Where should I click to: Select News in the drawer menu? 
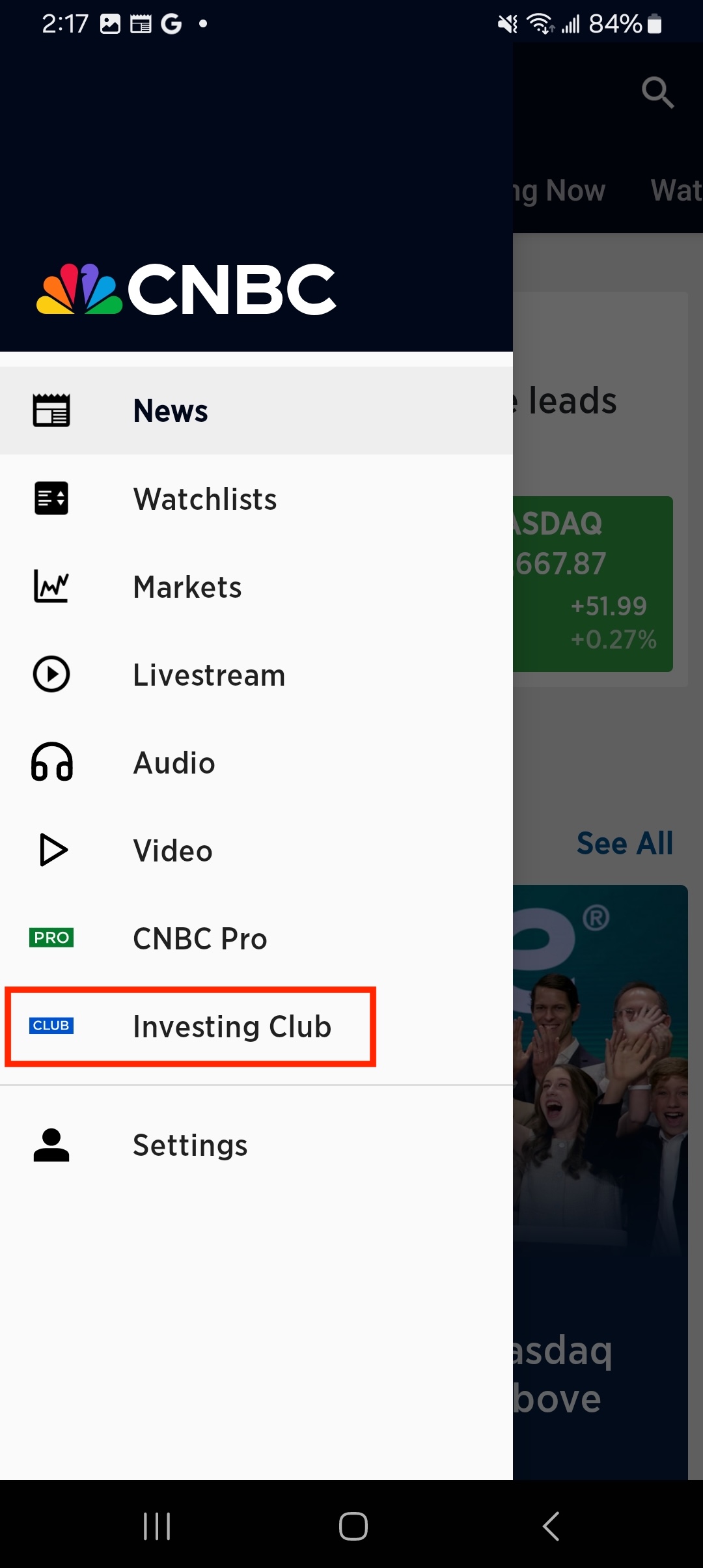[x=256, y=411]
